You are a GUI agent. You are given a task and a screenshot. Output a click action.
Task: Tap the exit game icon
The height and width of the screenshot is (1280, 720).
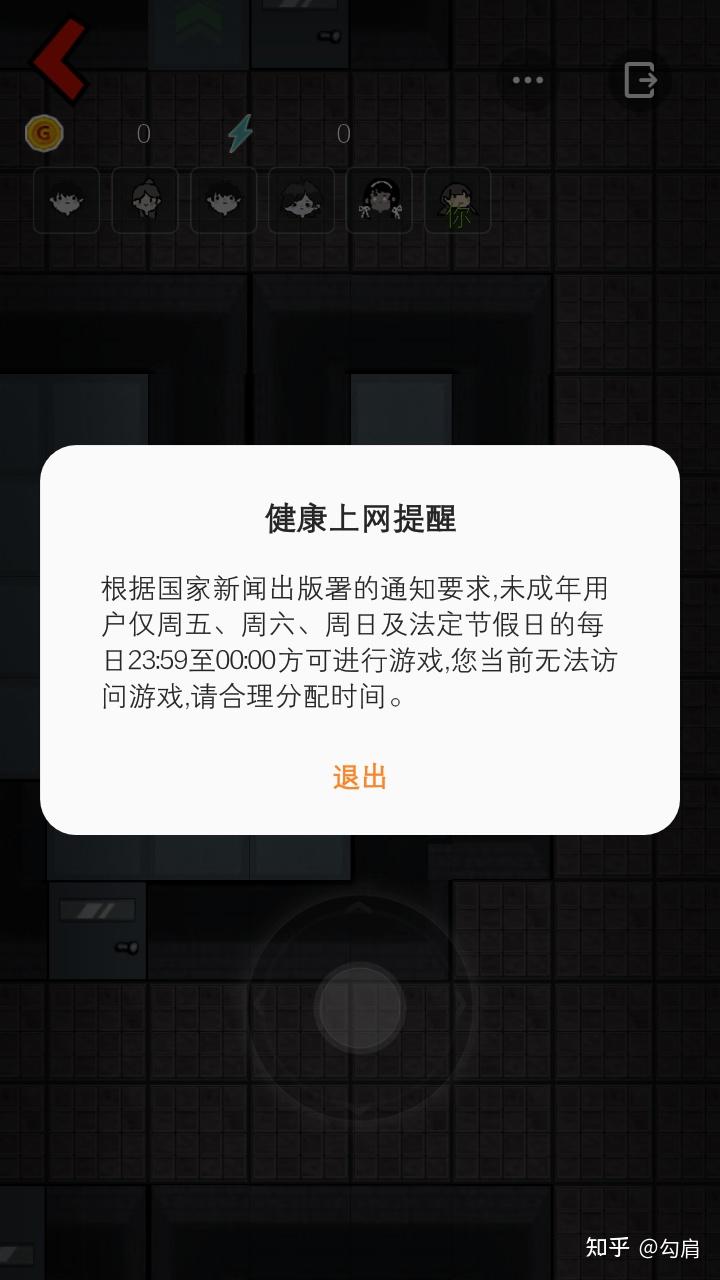click(640, 80)
